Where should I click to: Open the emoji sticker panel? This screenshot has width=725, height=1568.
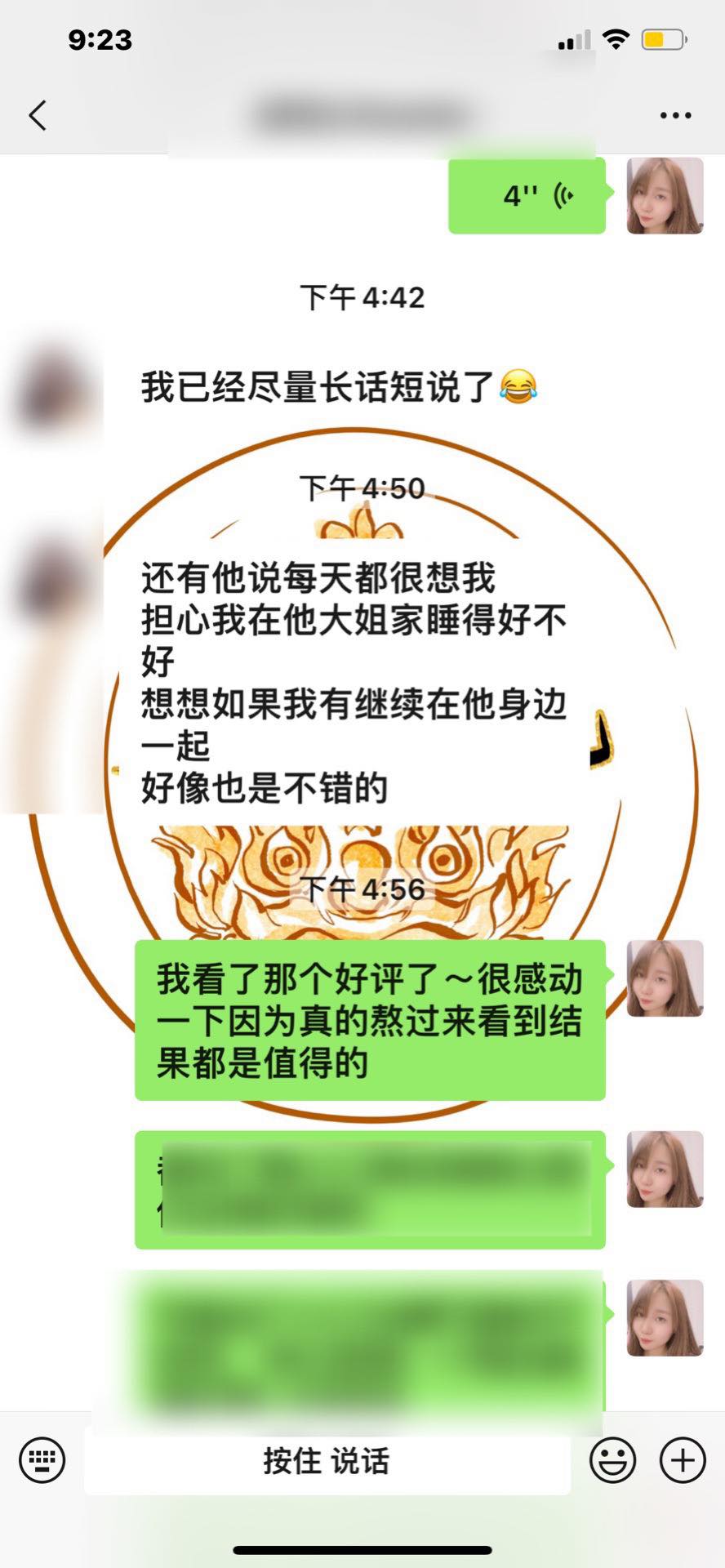(612, 1459)
